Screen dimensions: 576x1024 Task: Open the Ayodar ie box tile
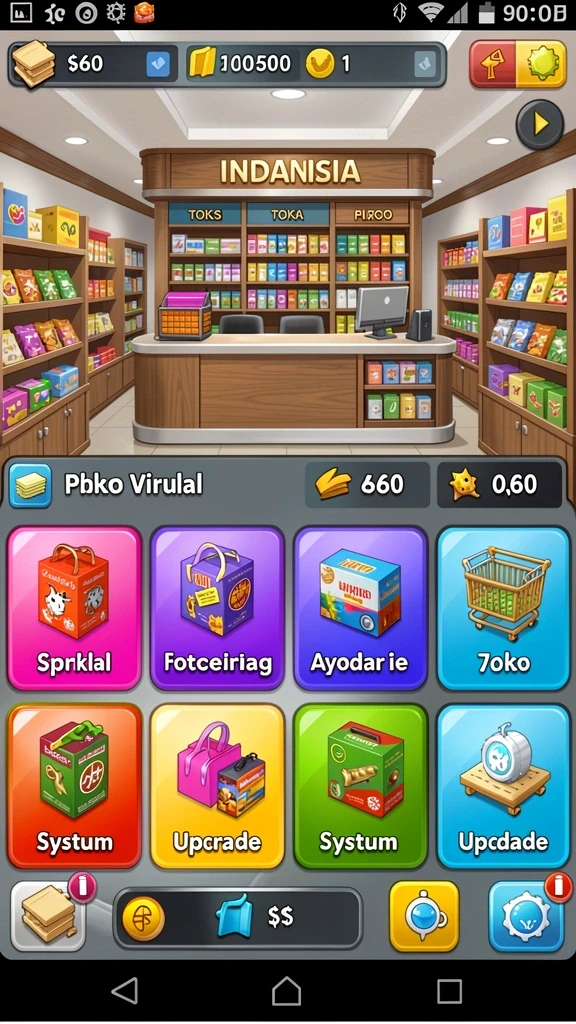360,609
